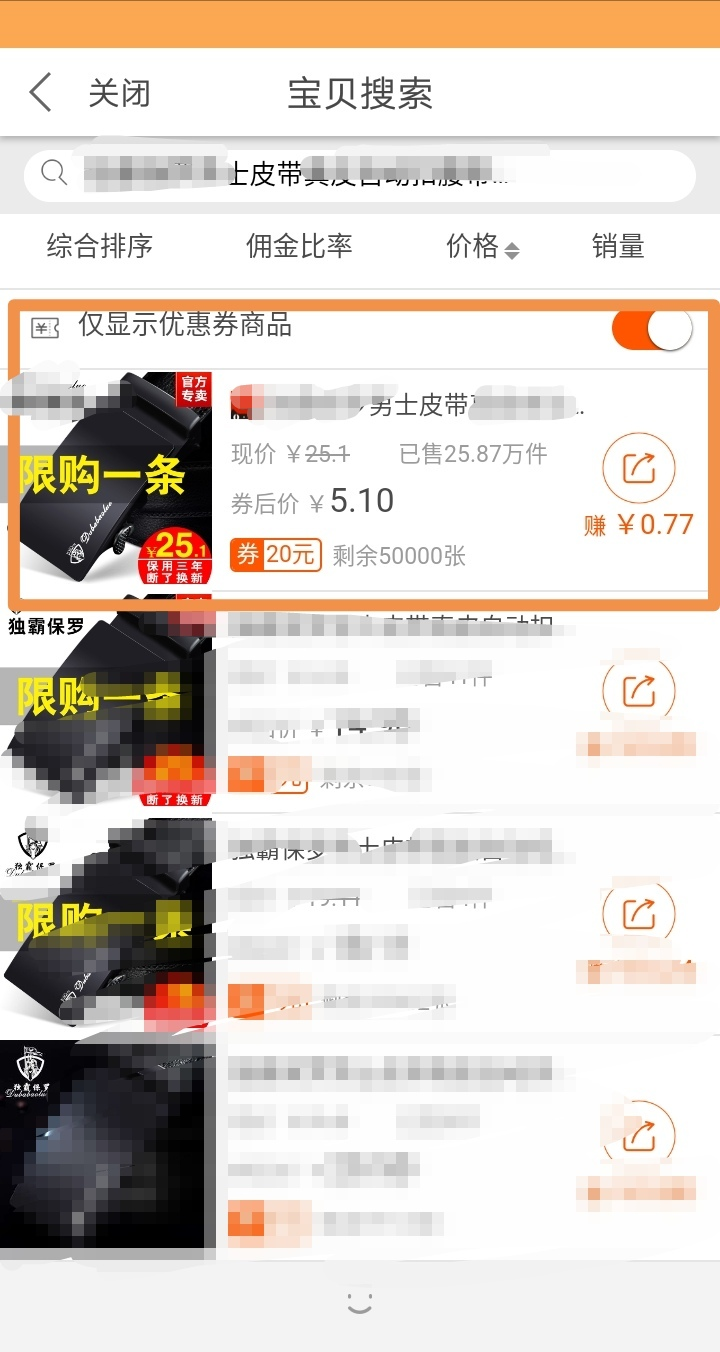Open the 男士皮带 item priced ¥5.10
The width and height of the screenshot is (720, 1352).
tap(400, 480)
